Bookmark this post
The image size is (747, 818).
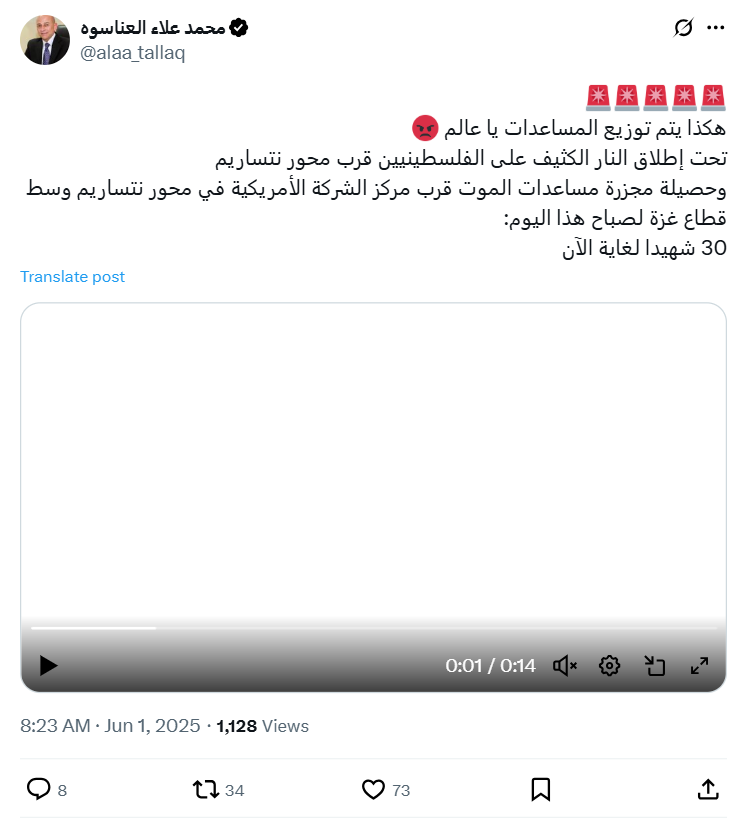coord(541,789)
